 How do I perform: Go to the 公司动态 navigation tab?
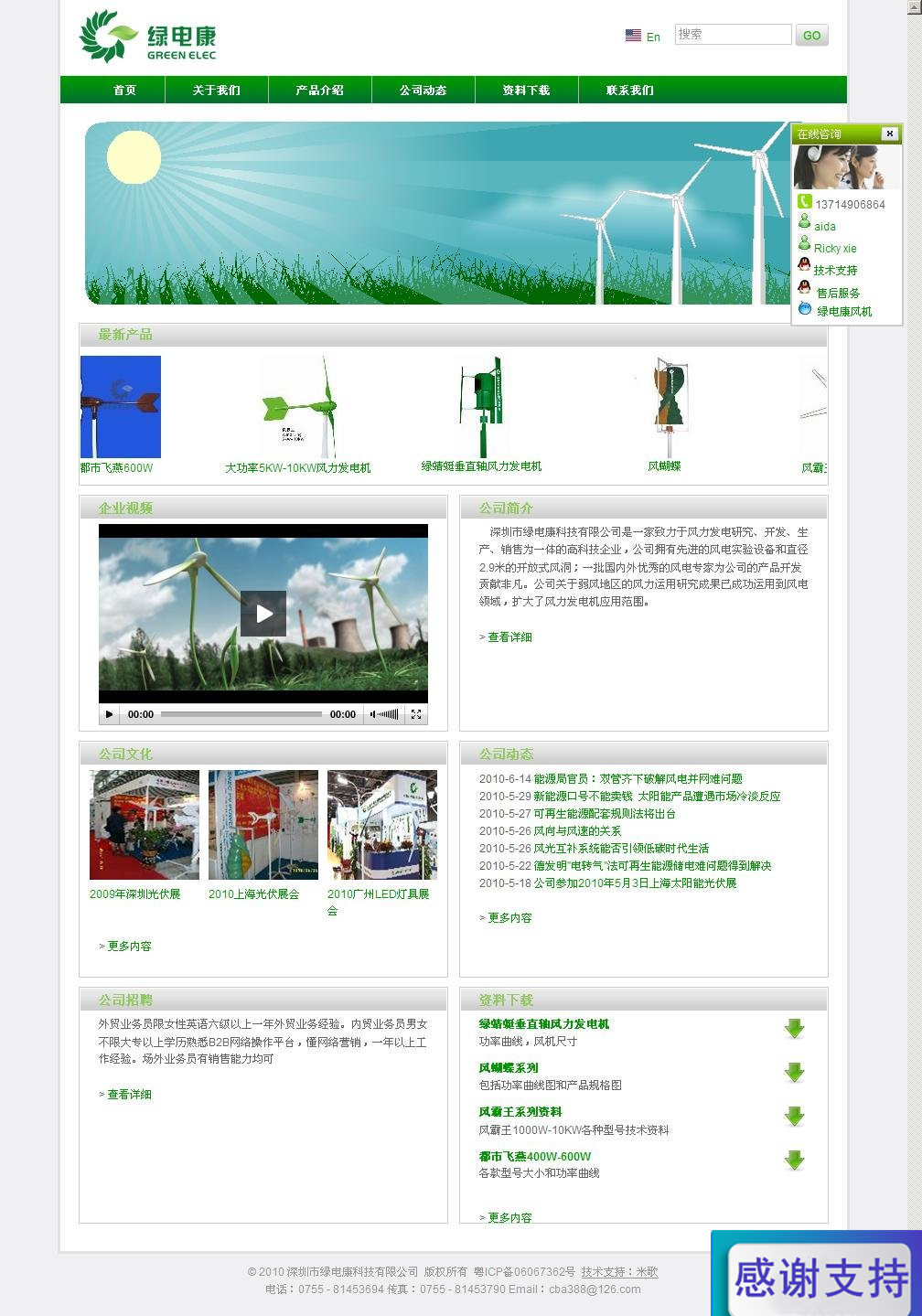coord(423,91)
